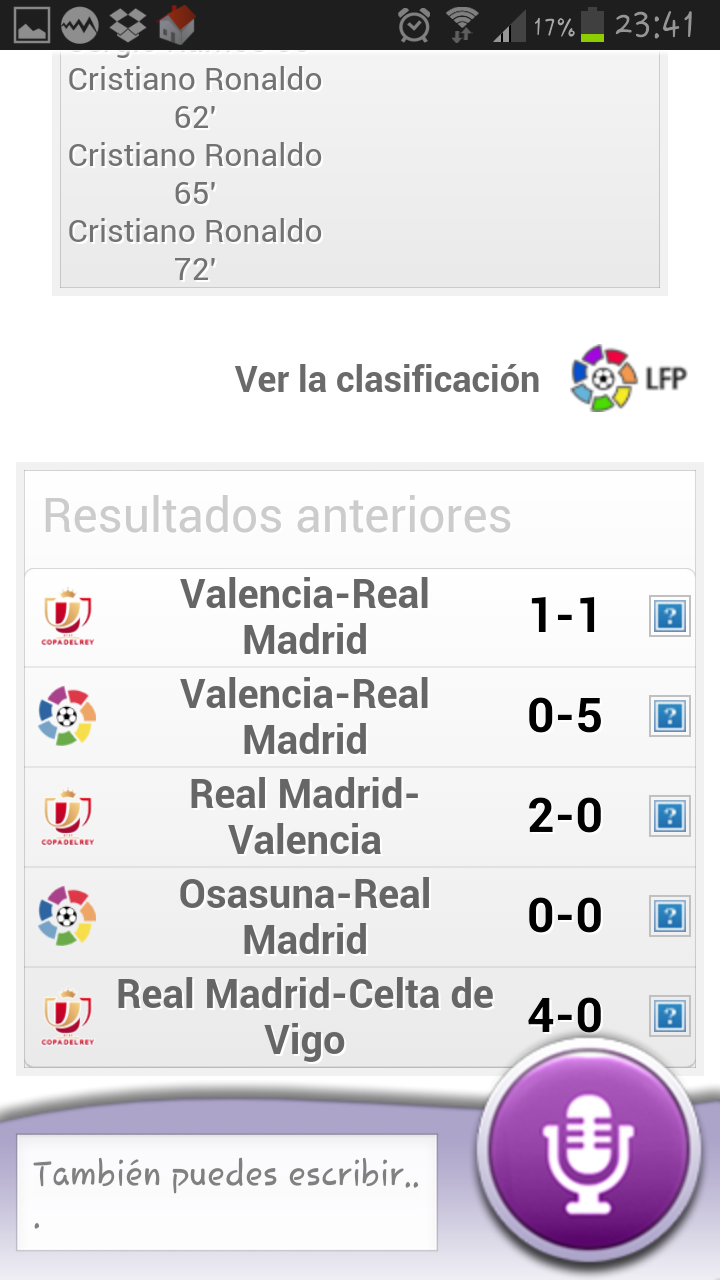Open Ver la clasificación league table
The height and width of the screenshot is (1280, 720).
click(387, 380)
